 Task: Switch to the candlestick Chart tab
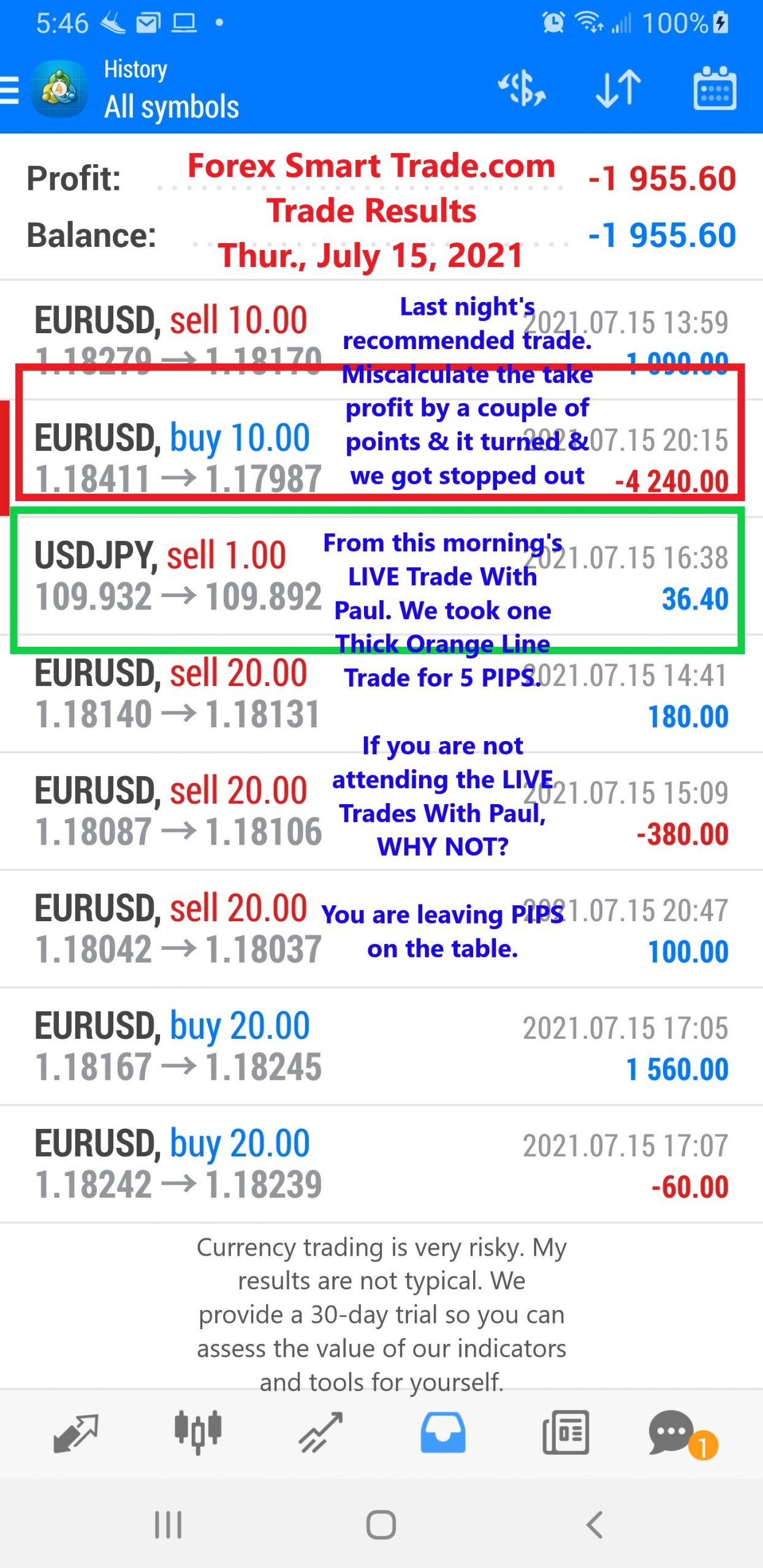pos(197,1433)
